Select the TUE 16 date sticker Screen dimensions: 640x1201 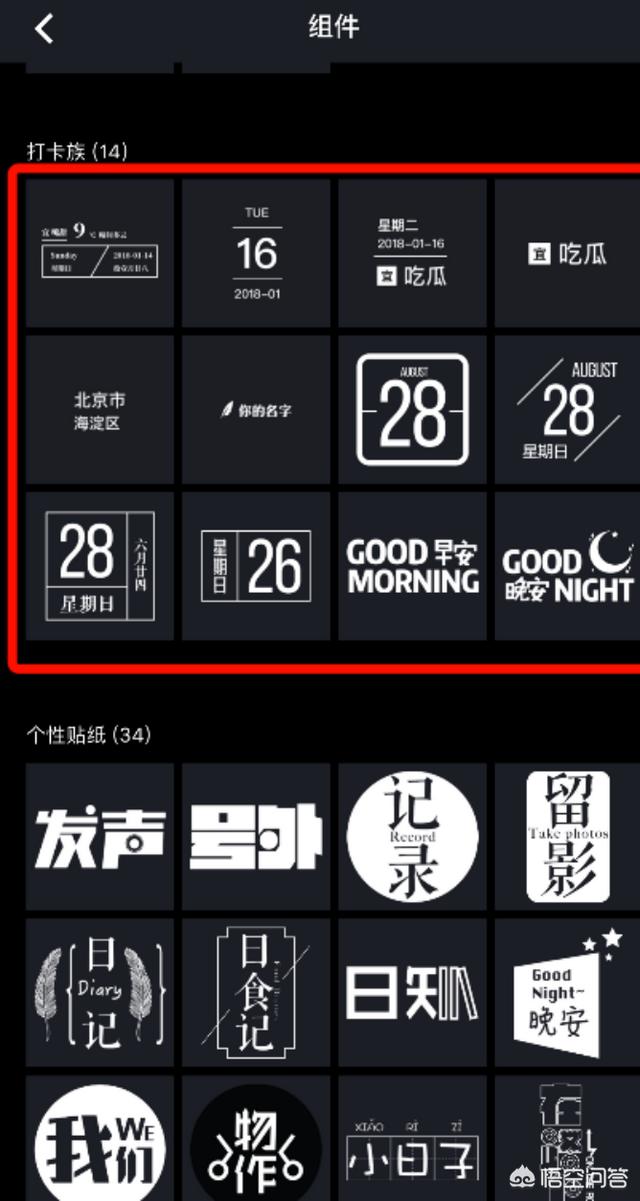click(256, 254)
